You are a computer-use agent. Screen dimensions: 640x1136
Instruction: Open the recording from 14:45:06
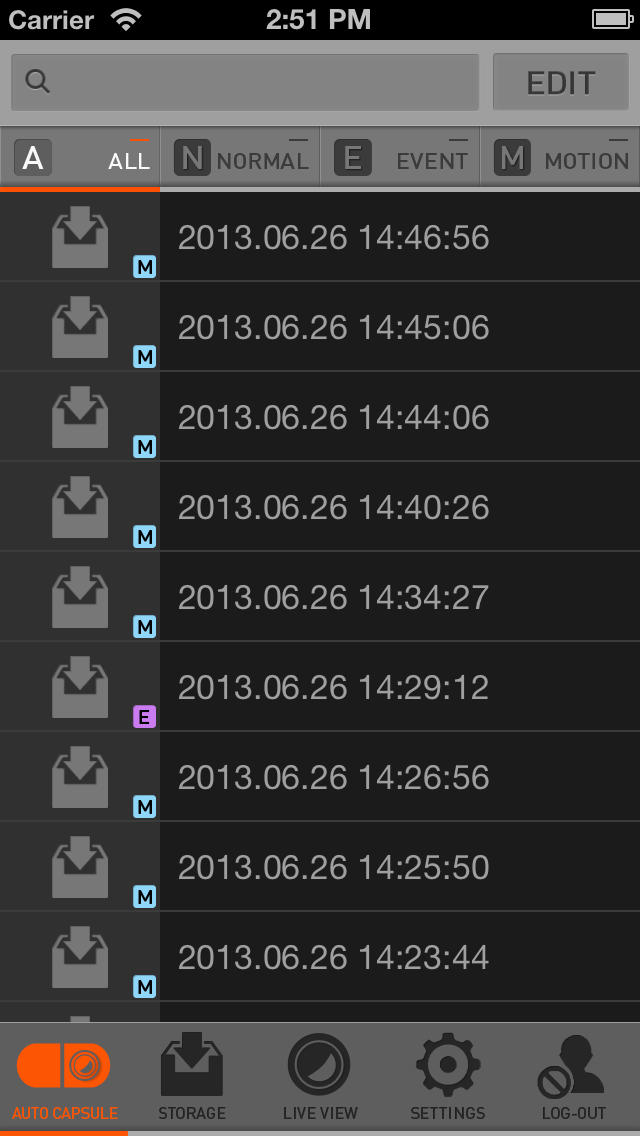(x=333, y=327)
